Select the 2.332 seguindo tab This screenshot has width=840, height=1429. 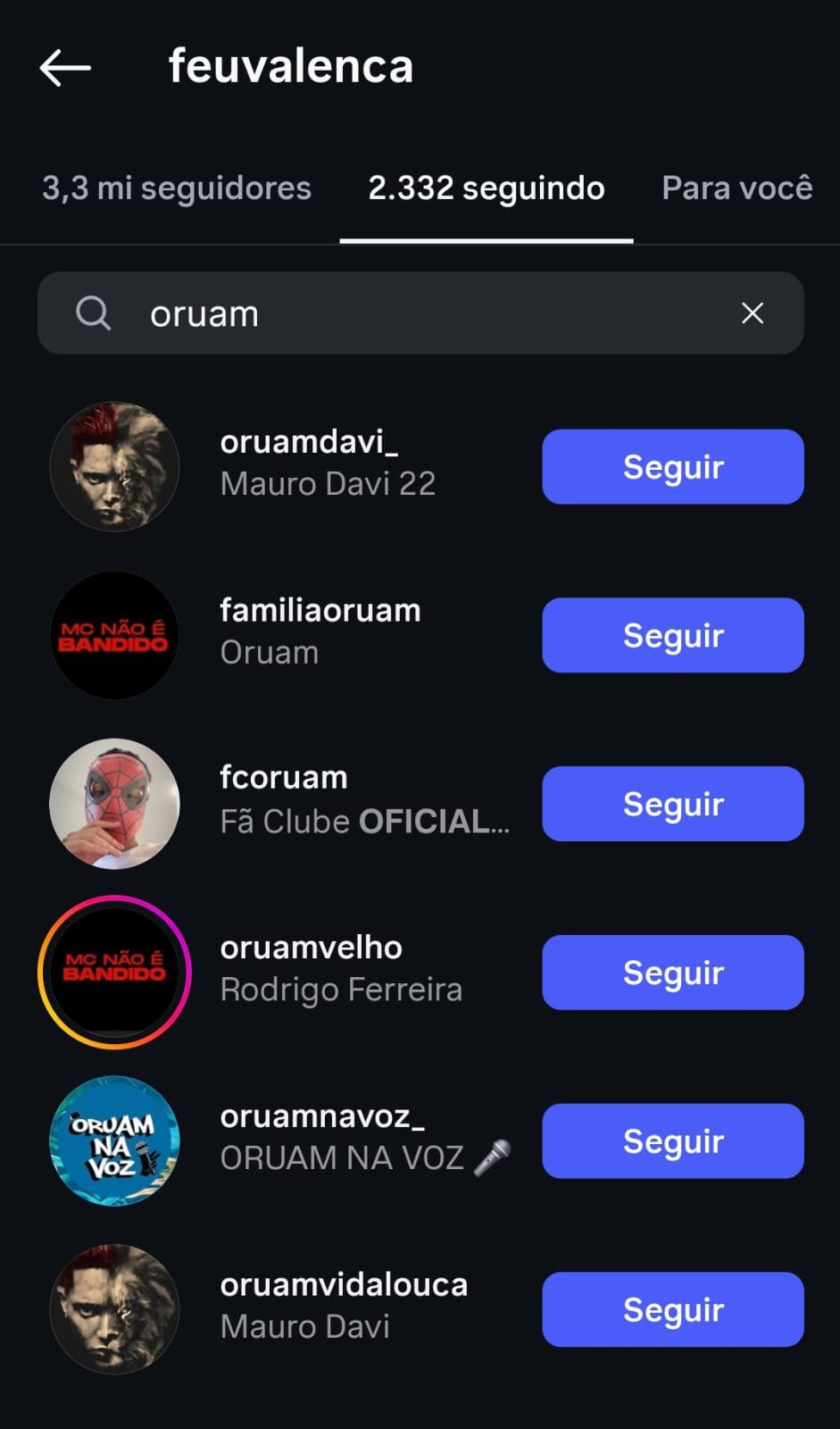pyautogui.click(x=487, y=188)
